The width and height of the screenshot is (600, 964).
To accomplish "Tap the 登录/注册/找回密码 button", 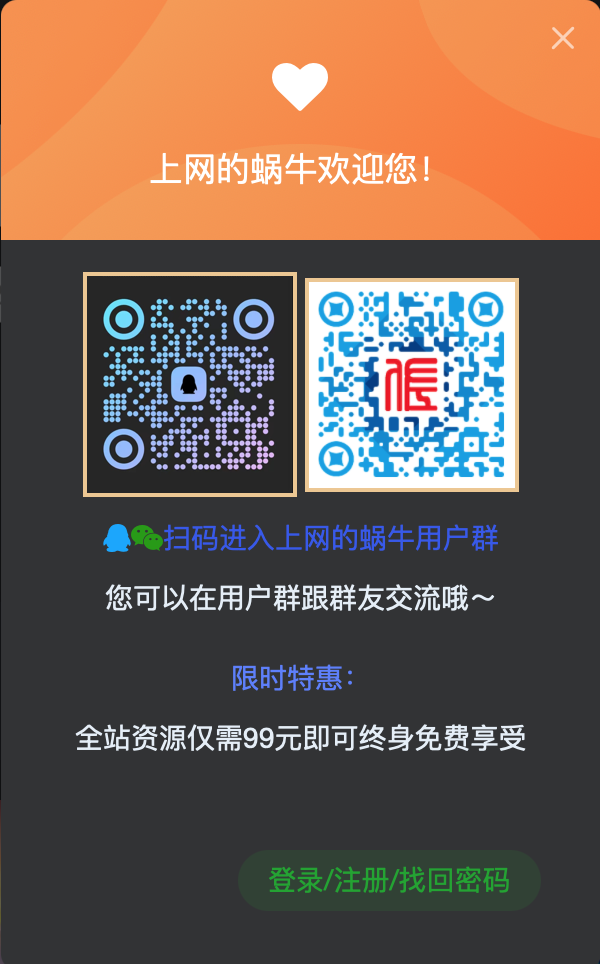I will (x=389, y=880).
